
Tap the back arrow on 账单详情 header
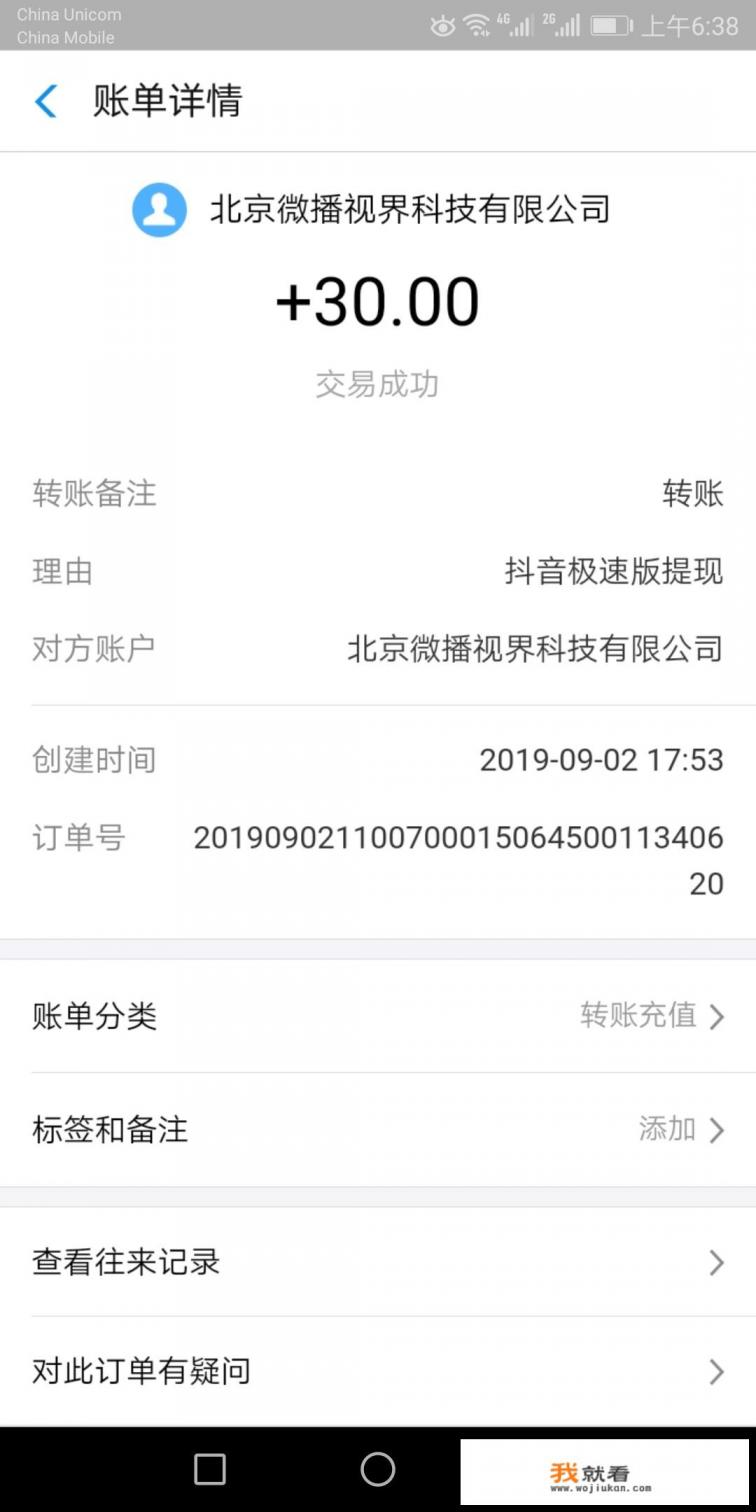(x=44, y=101)
